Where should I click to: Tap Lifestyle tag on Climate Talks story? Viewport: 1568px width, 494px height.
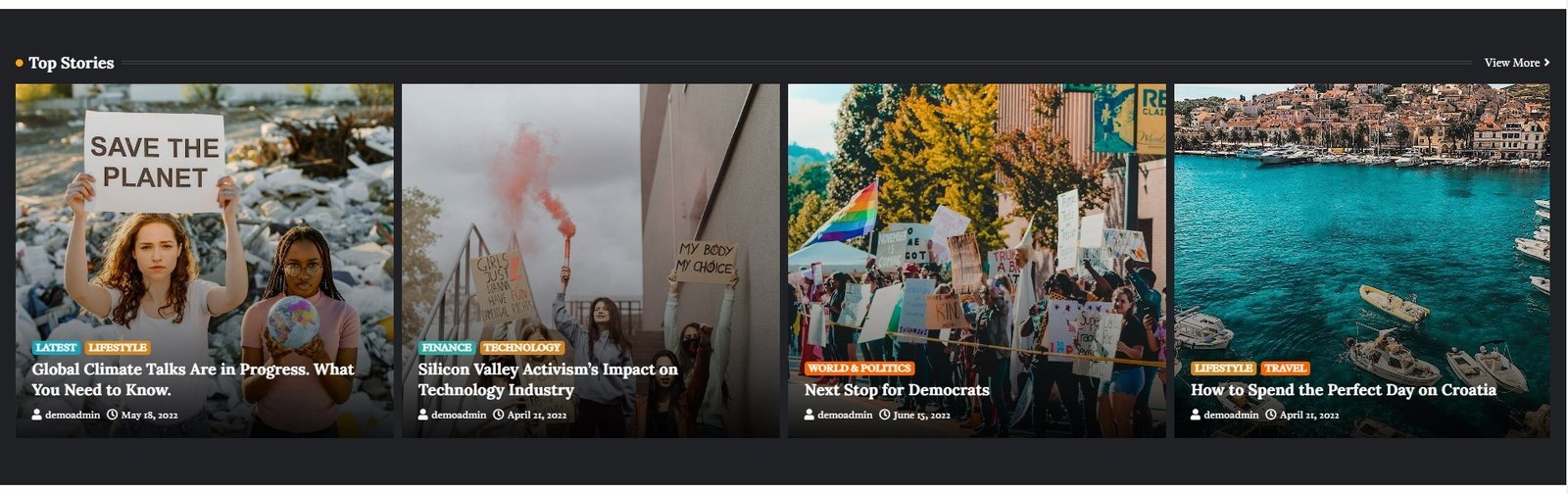[117, 348]
